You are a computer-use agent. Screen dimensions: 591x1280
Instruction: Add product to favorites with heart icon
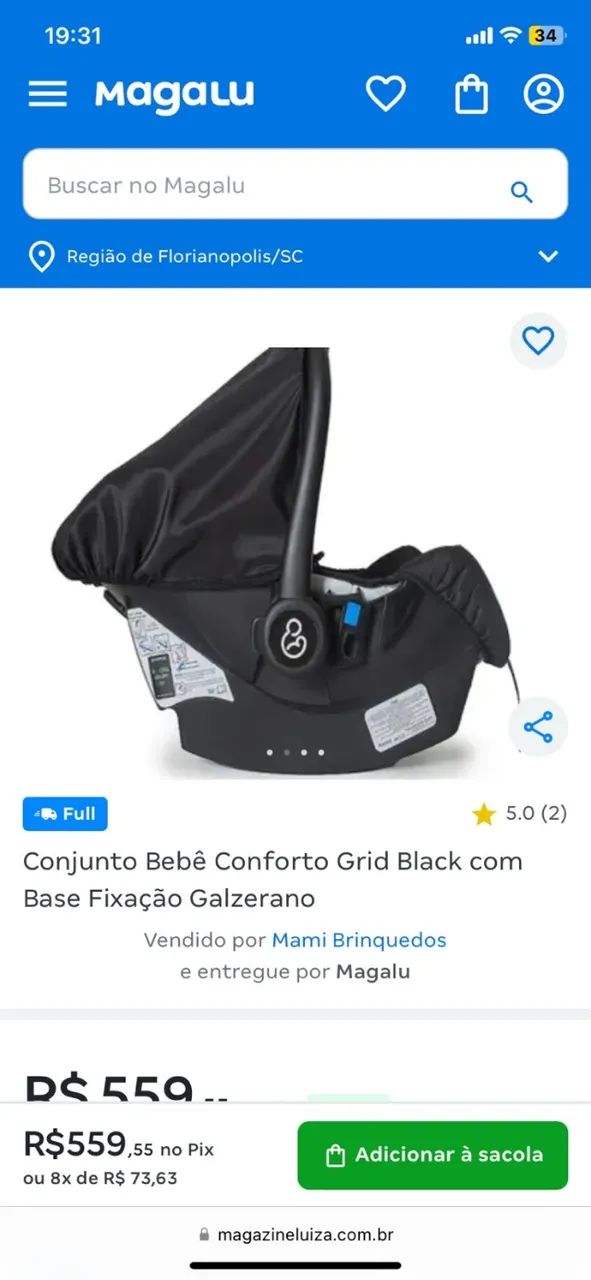[x=538, y=341]
